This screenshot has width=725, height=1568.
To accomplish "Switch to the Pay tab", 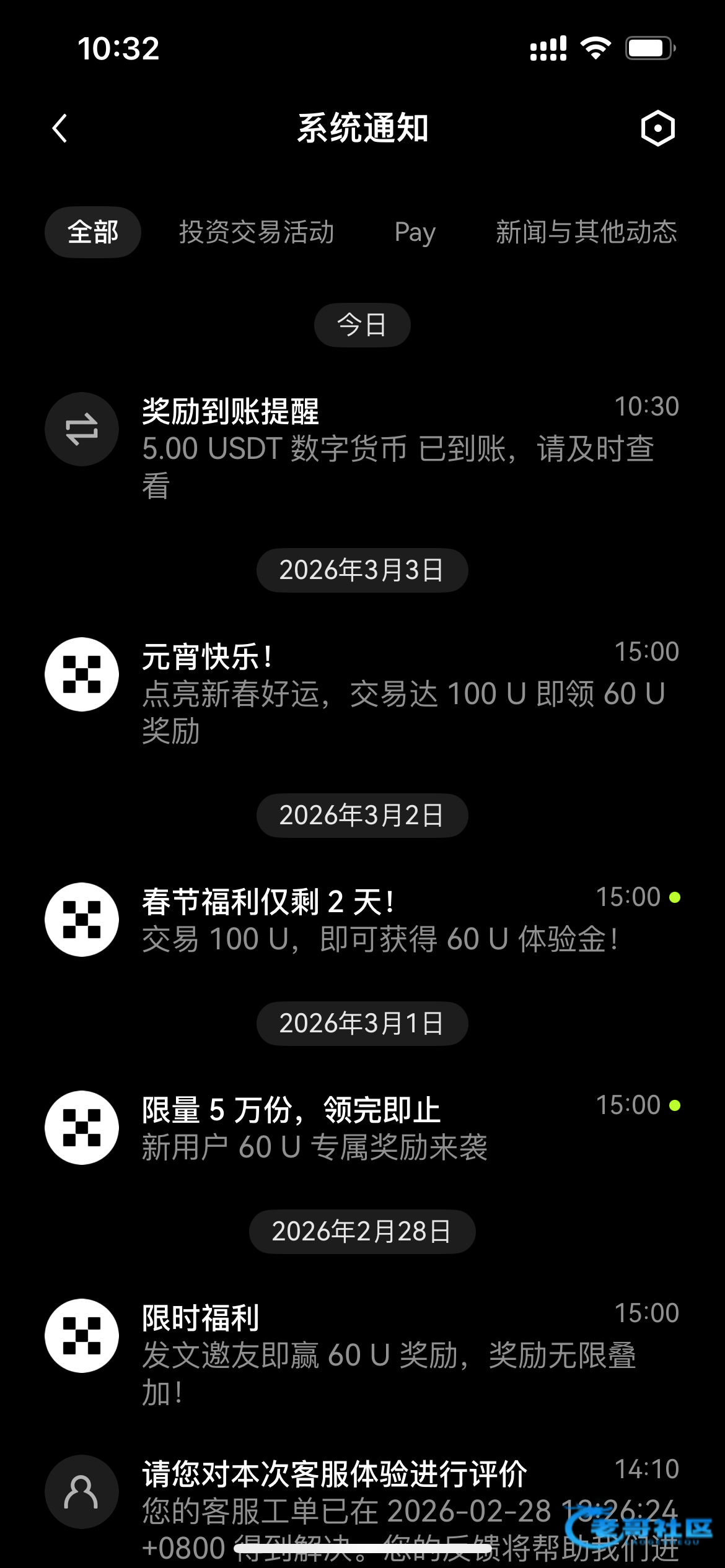I will pos(415,232).
